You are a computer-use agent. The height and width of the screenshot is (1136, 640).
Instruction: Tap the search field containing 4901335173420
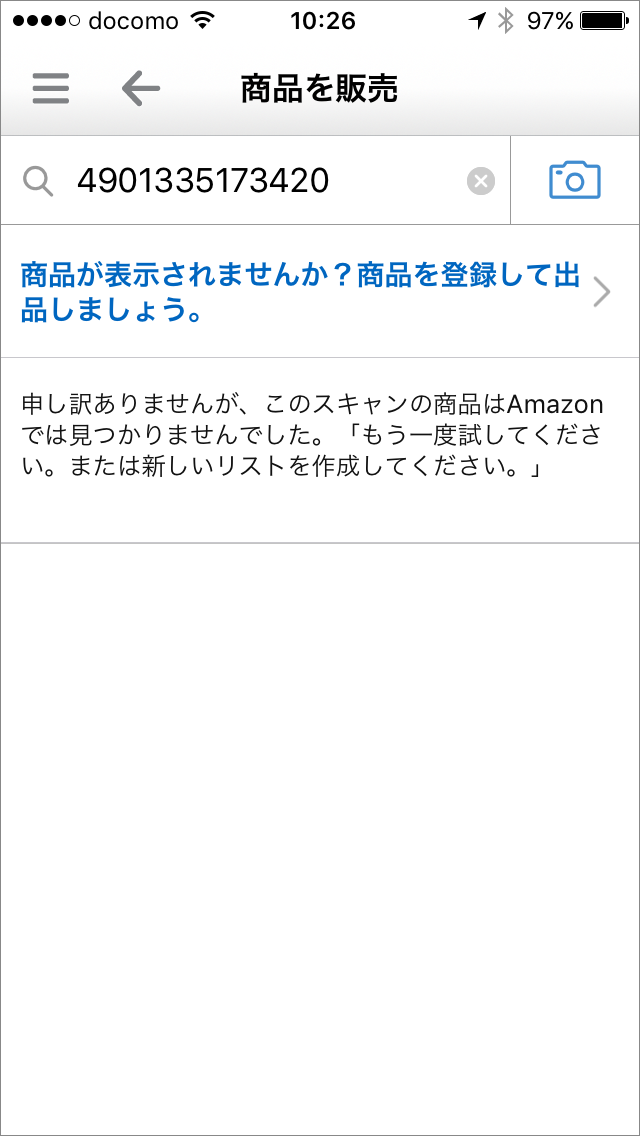(260, 181)
